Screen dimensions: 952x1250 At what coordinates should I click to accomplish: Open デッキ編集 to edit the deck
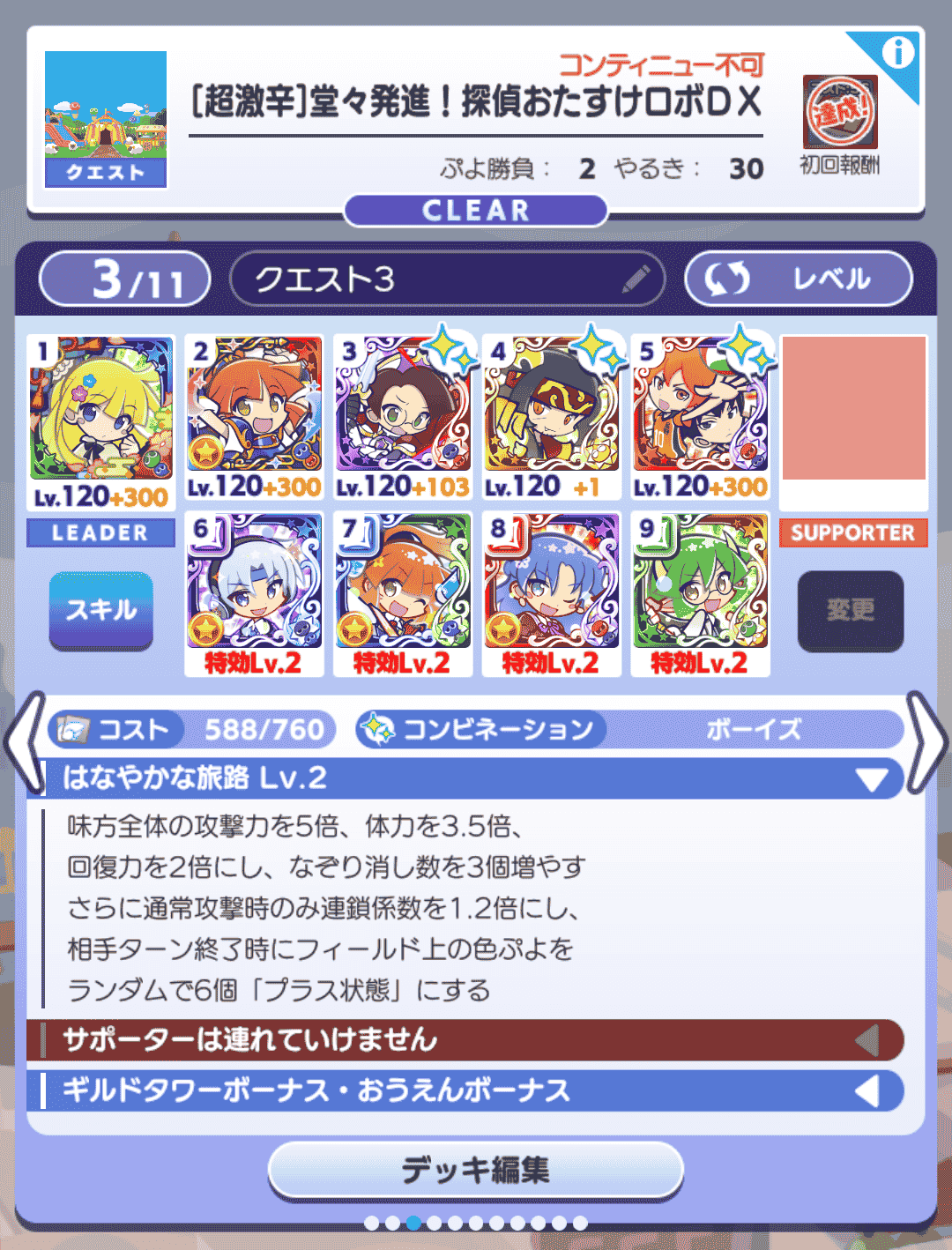click(x=476, y=1171)
